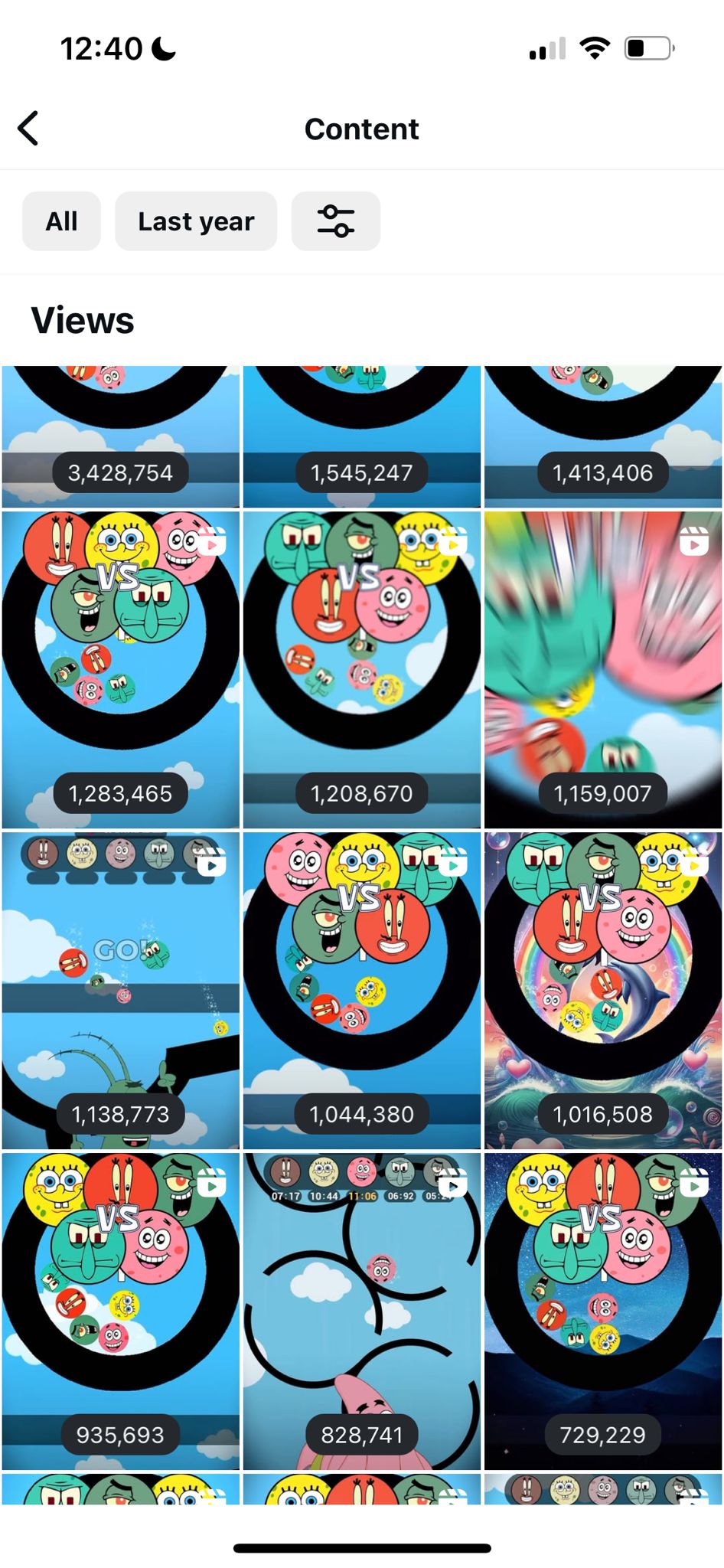Open the reel with 1,016,508 views

coord(603,991)
